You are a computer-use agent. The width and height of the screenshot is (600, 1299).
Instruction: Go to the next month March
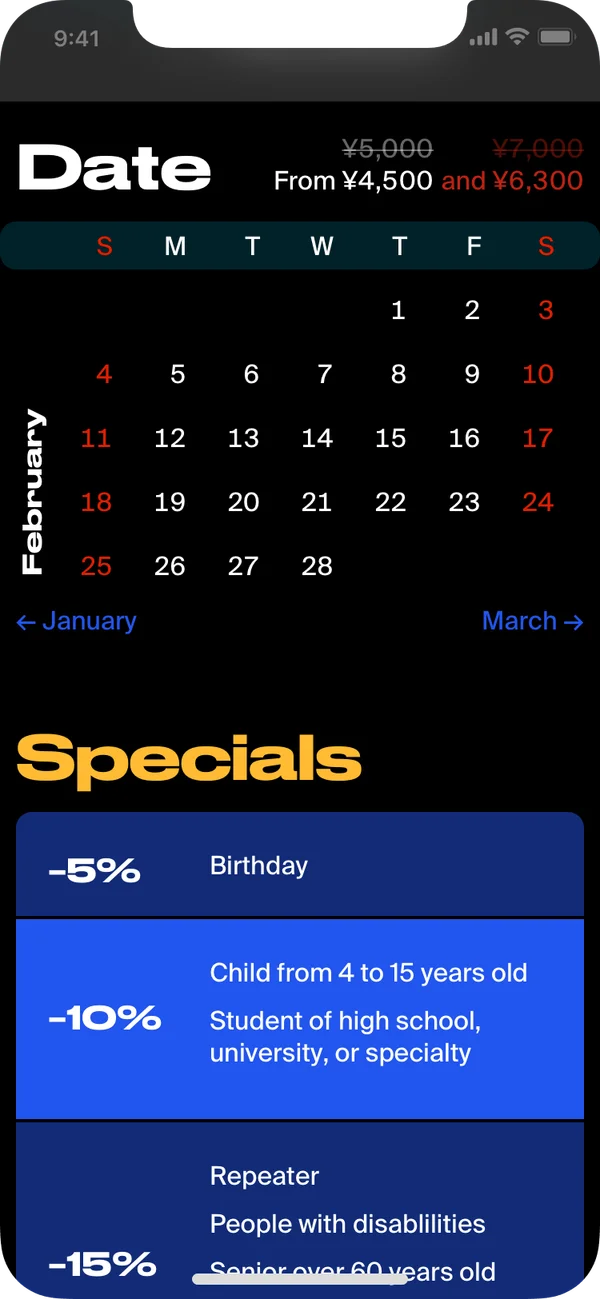pos(532,621)
